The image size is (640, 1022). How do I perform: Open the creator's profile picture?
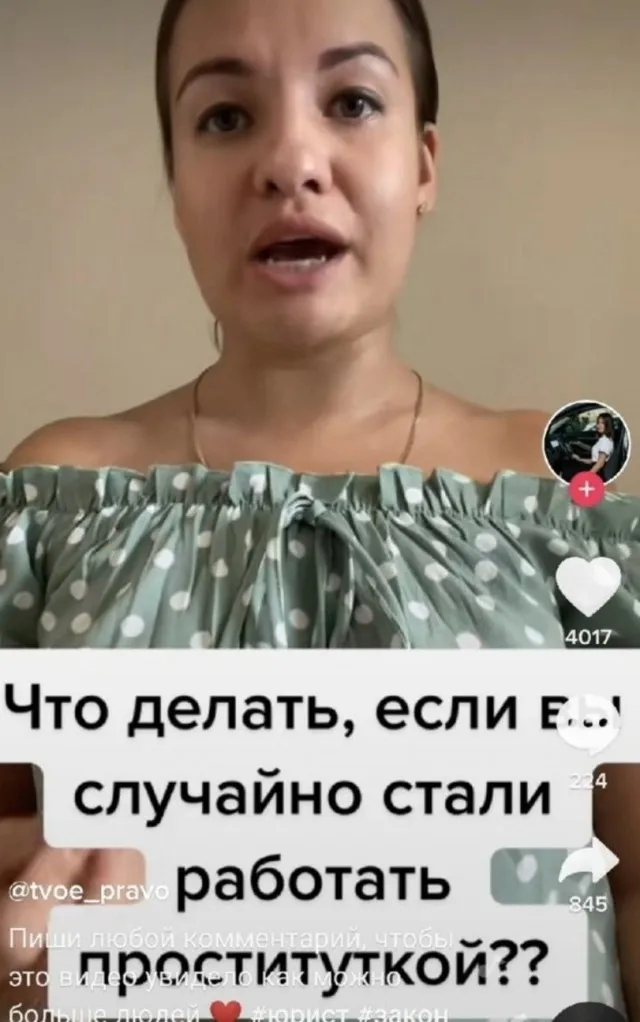586,441
